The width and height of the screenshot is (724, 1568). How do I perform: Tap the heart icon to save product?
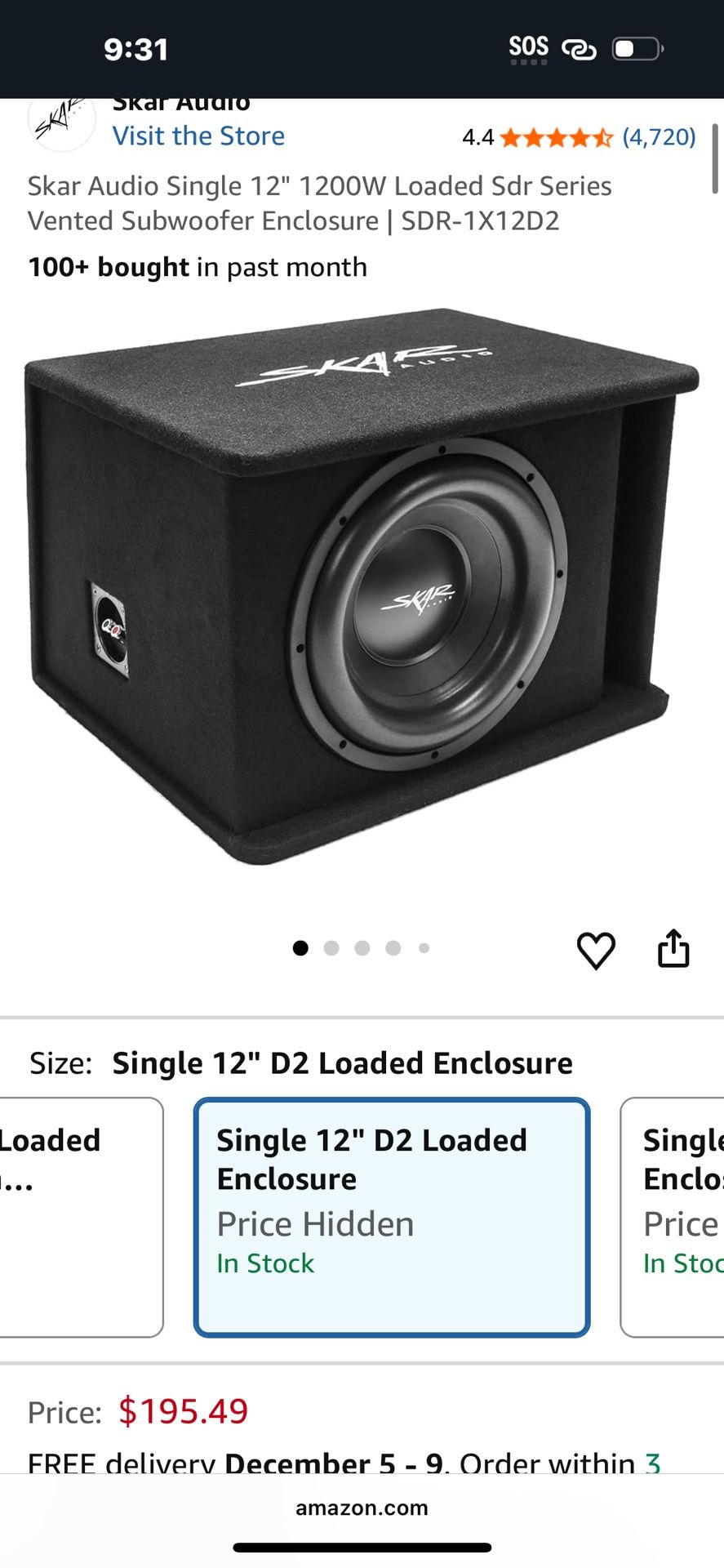tap(596, 950)
